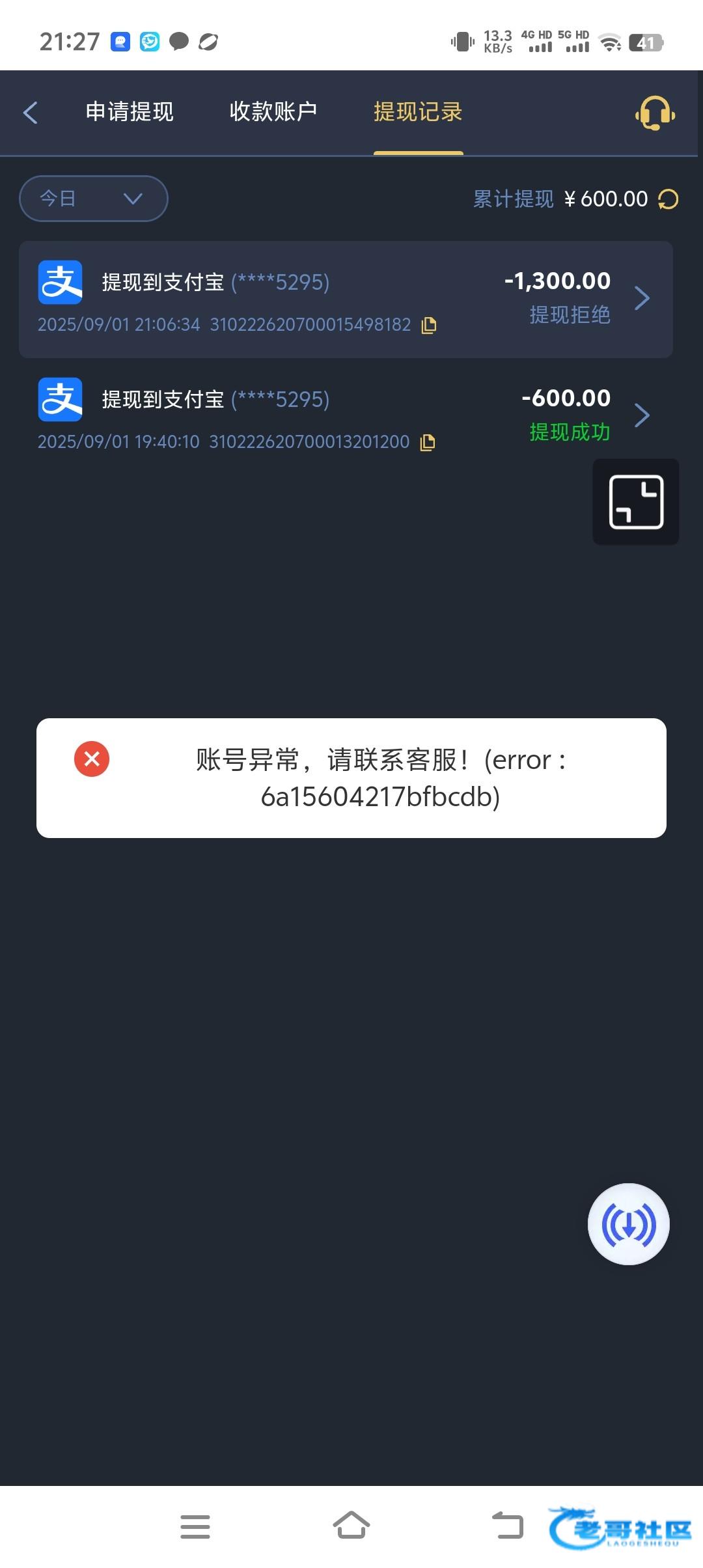Go back using the top-left arrow
The image size is (703, 1568).
tap(31, 113)
